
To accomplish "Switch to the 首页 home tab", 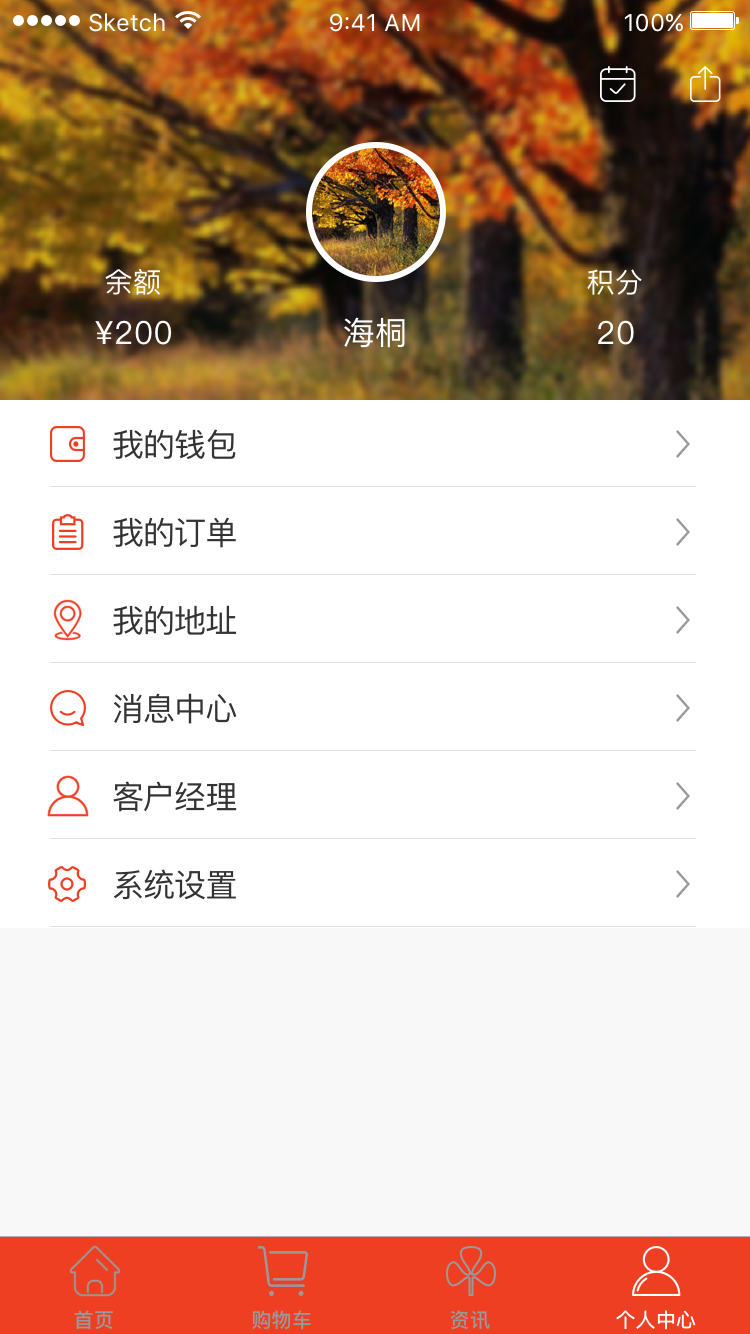I will coord(94,1286).
